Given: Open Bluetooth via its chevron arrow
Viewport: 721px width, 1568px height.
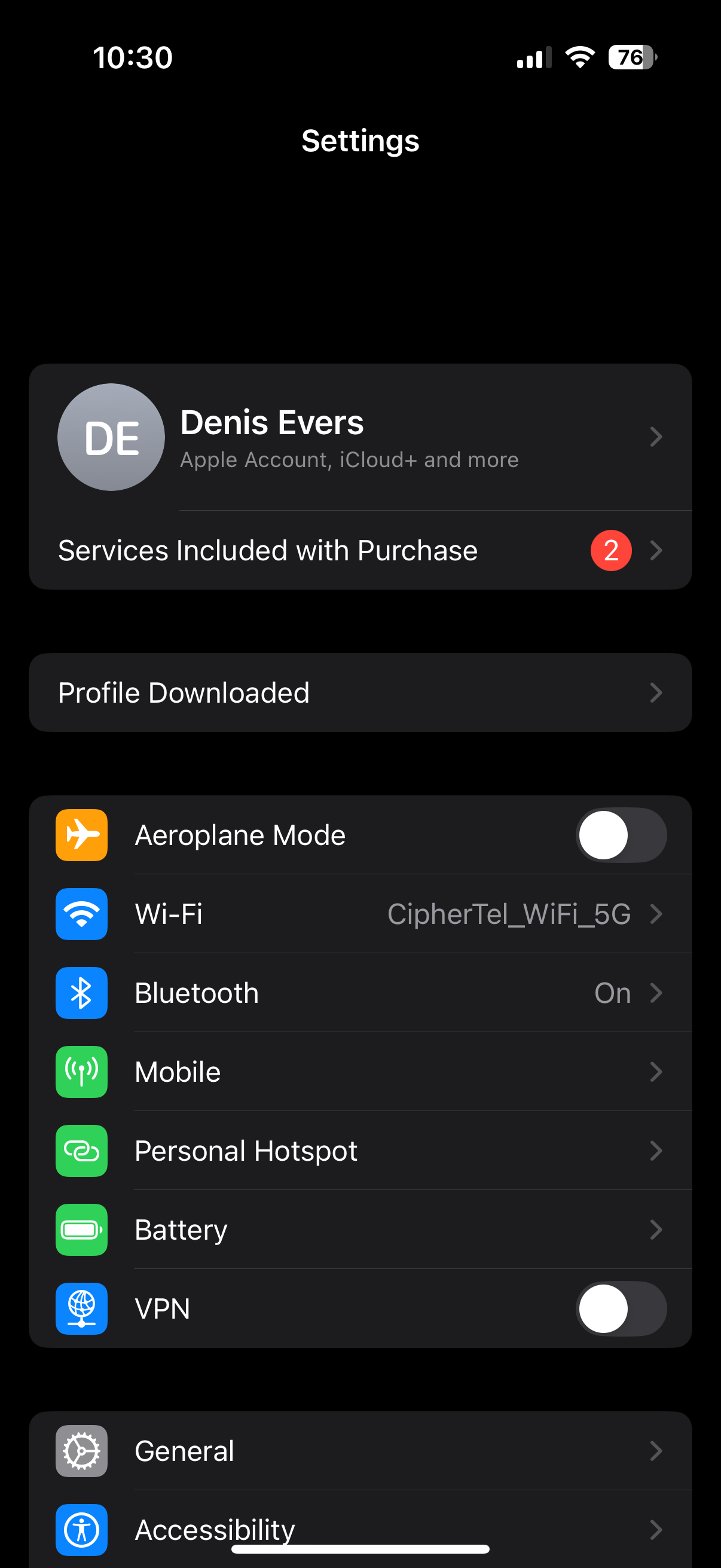Looking at the screenshot, I should click(x=656, y=992).
